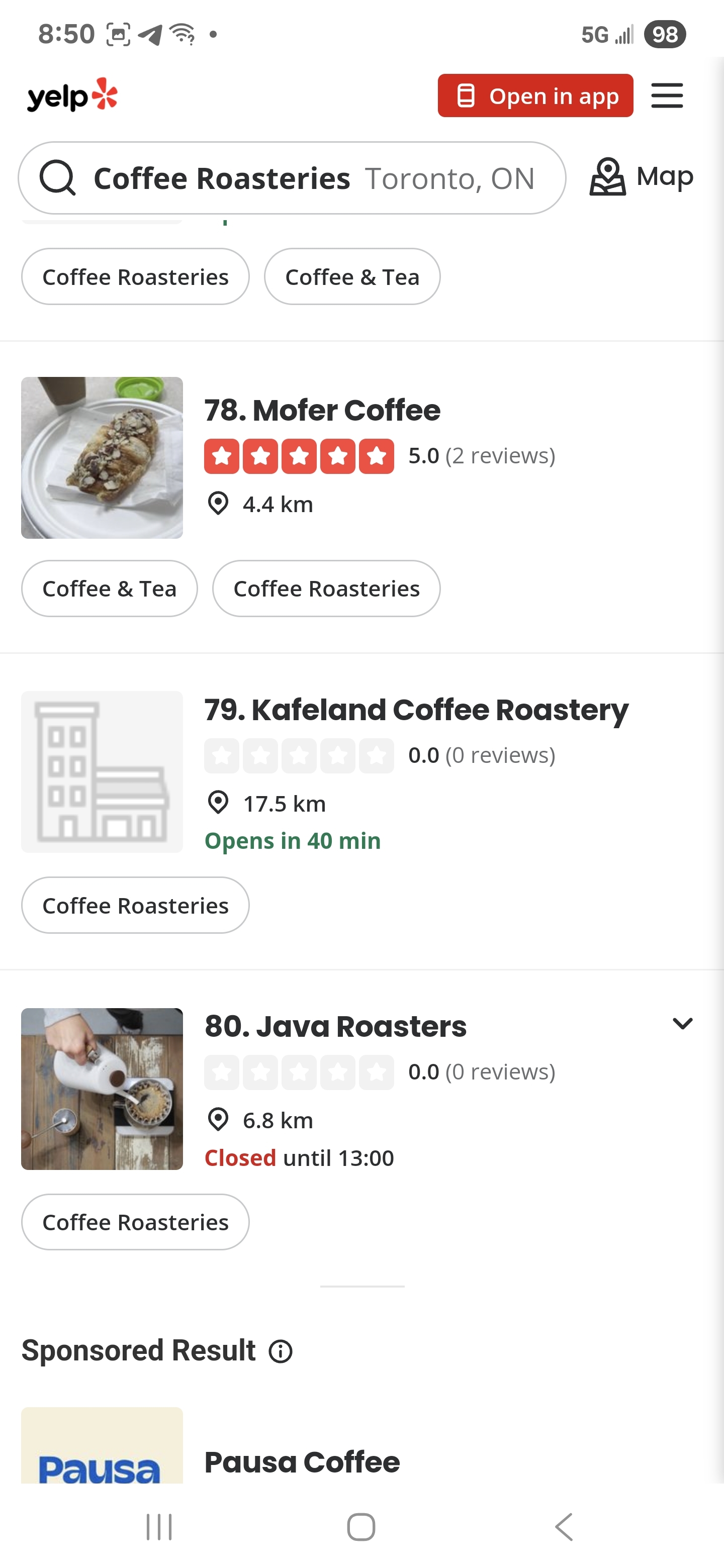Tap Coffee Roasteries chip under Kafeland Coffee Roastery
The height and width of the screenshot is (1568, 724).
click(x=135, y=905)
